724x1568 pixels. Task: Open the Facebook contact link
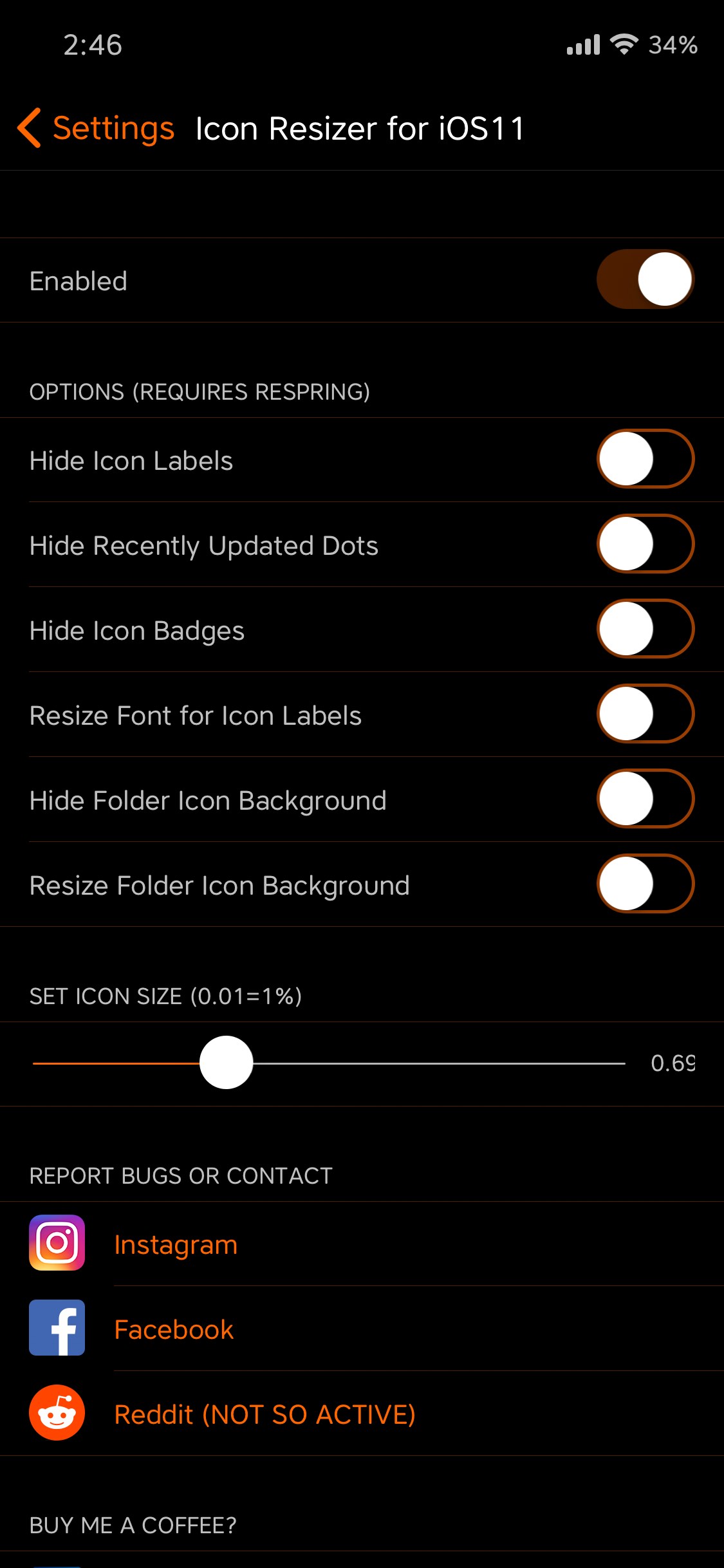coord(174,1329)
